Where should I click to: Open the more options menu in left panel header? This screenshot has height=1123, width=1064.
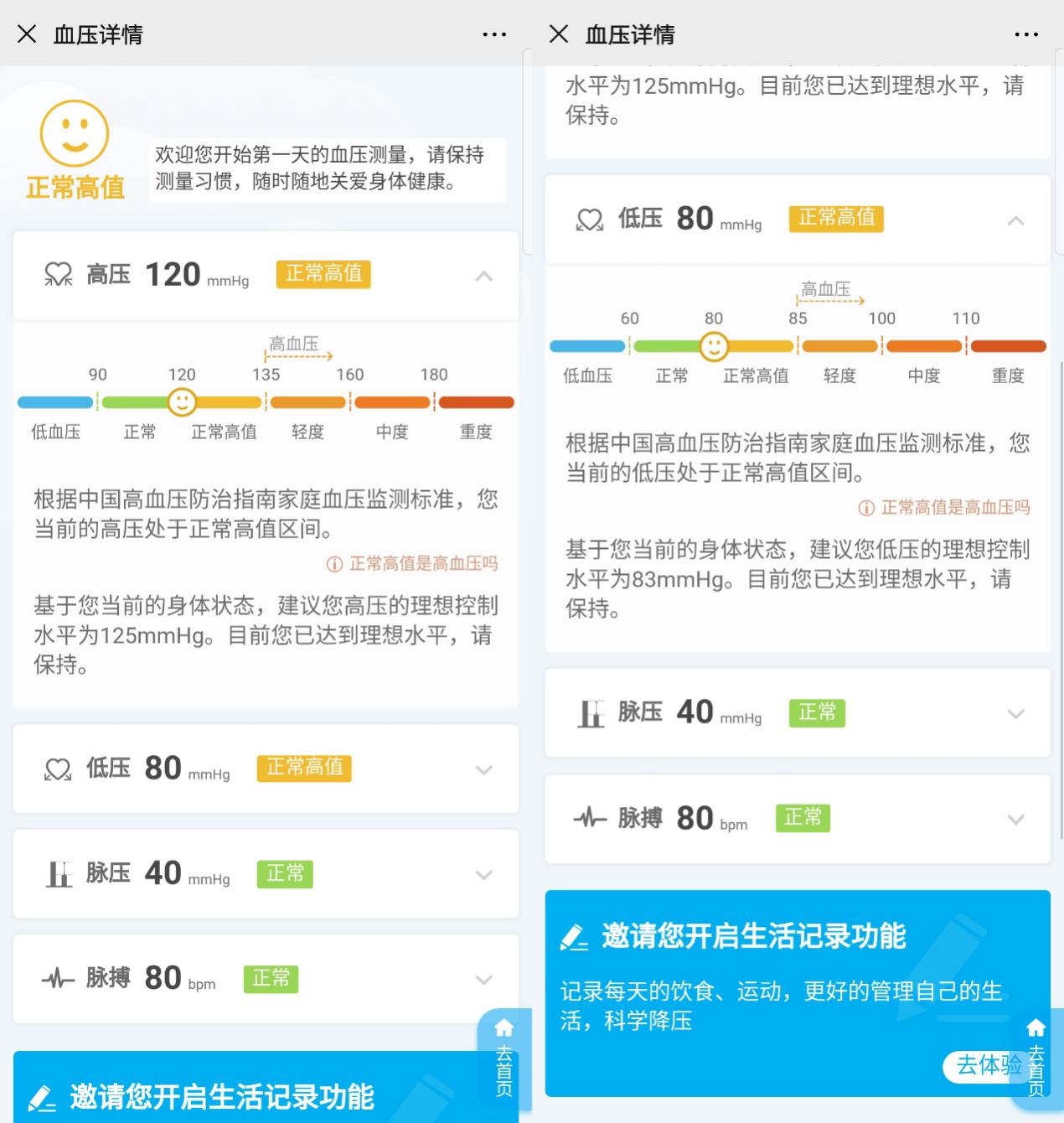tap(494, 34)
